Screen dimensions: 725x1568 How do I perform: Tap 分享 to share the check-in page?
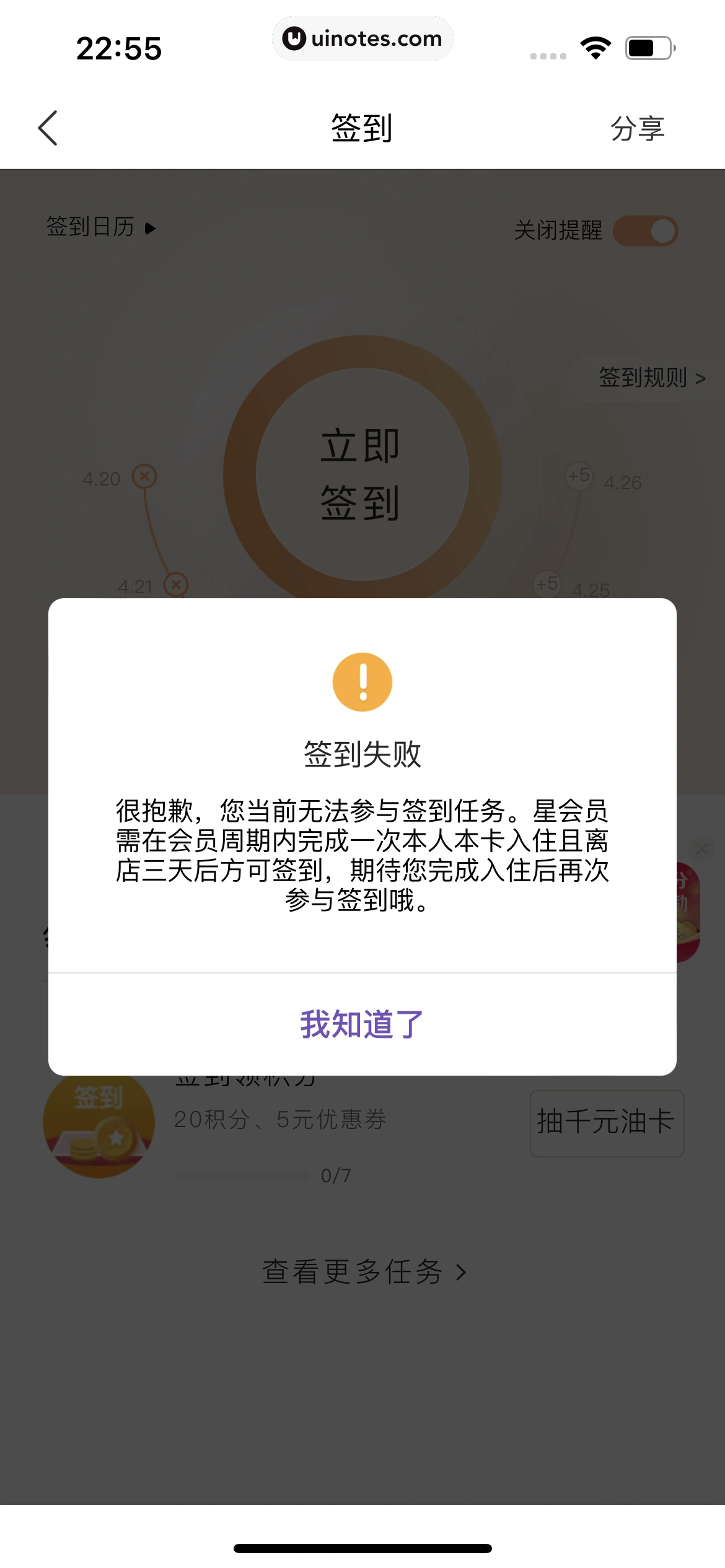[x=637, y=129]
